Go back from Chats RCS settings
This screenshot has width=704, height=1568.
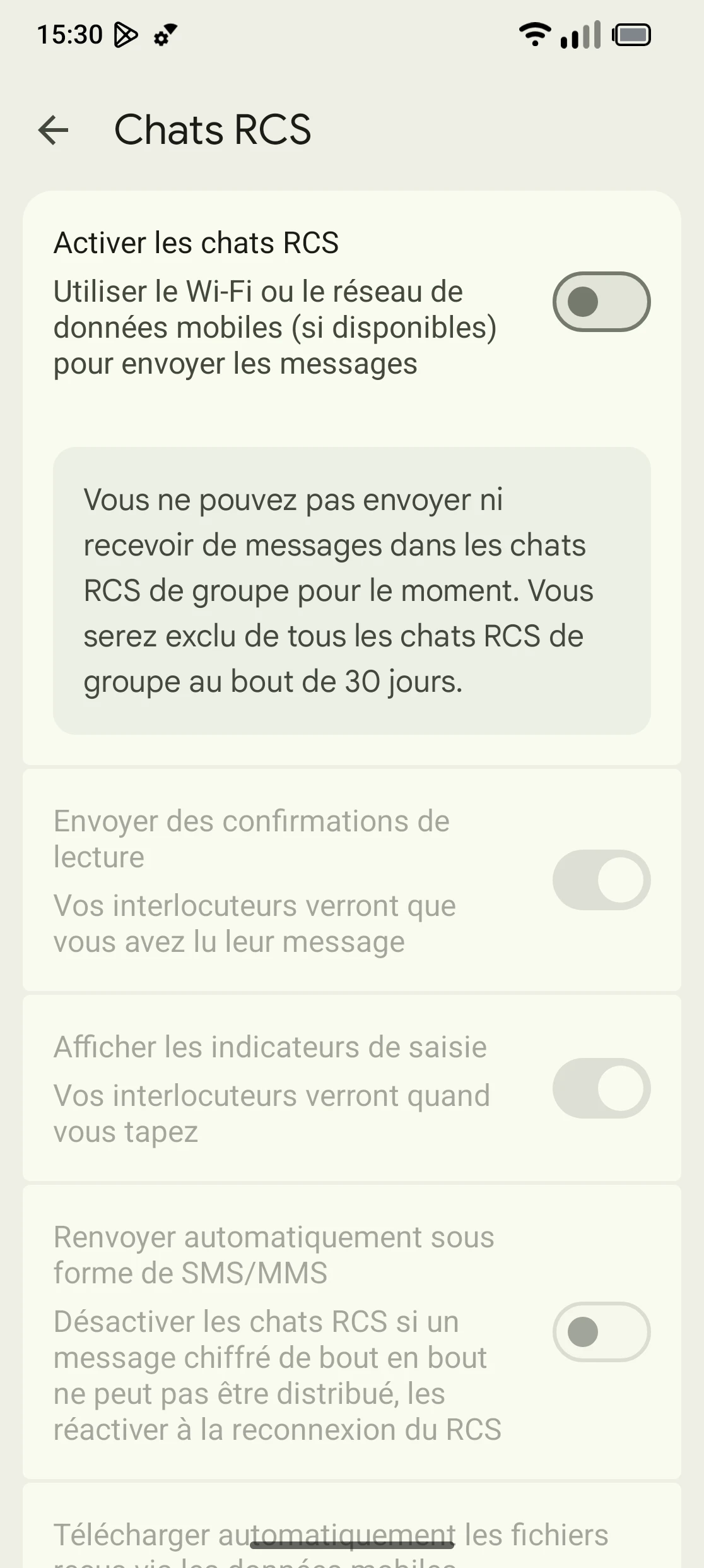click(53, 130)
